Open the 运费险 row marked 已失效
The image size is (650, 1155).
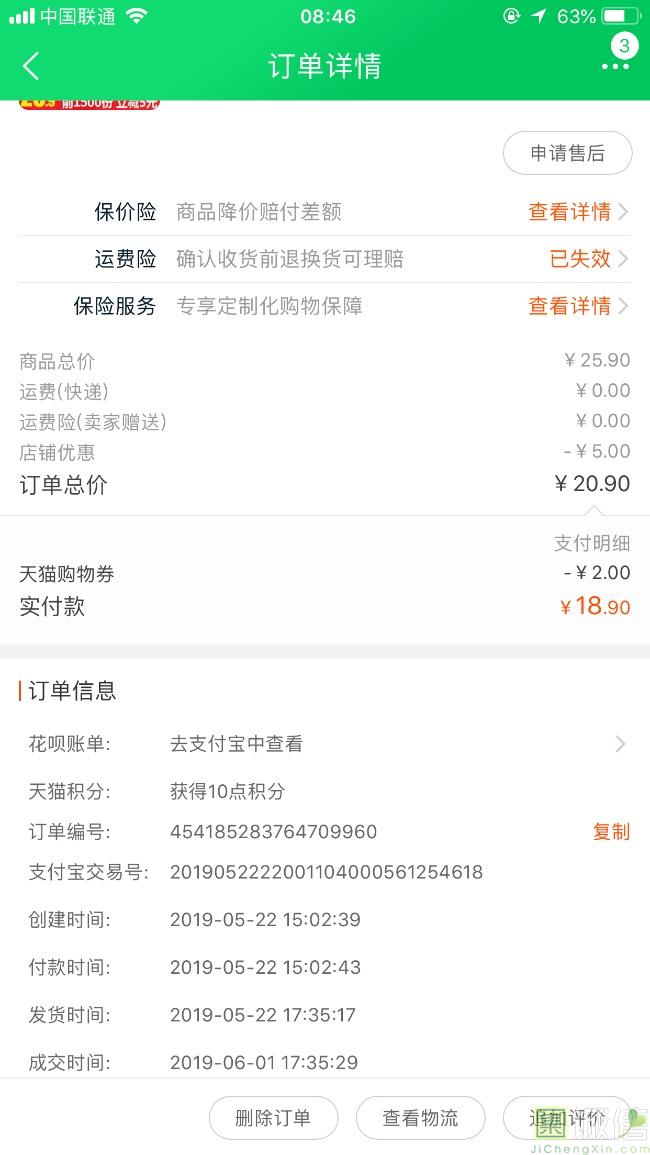click(x=324, y=259)
